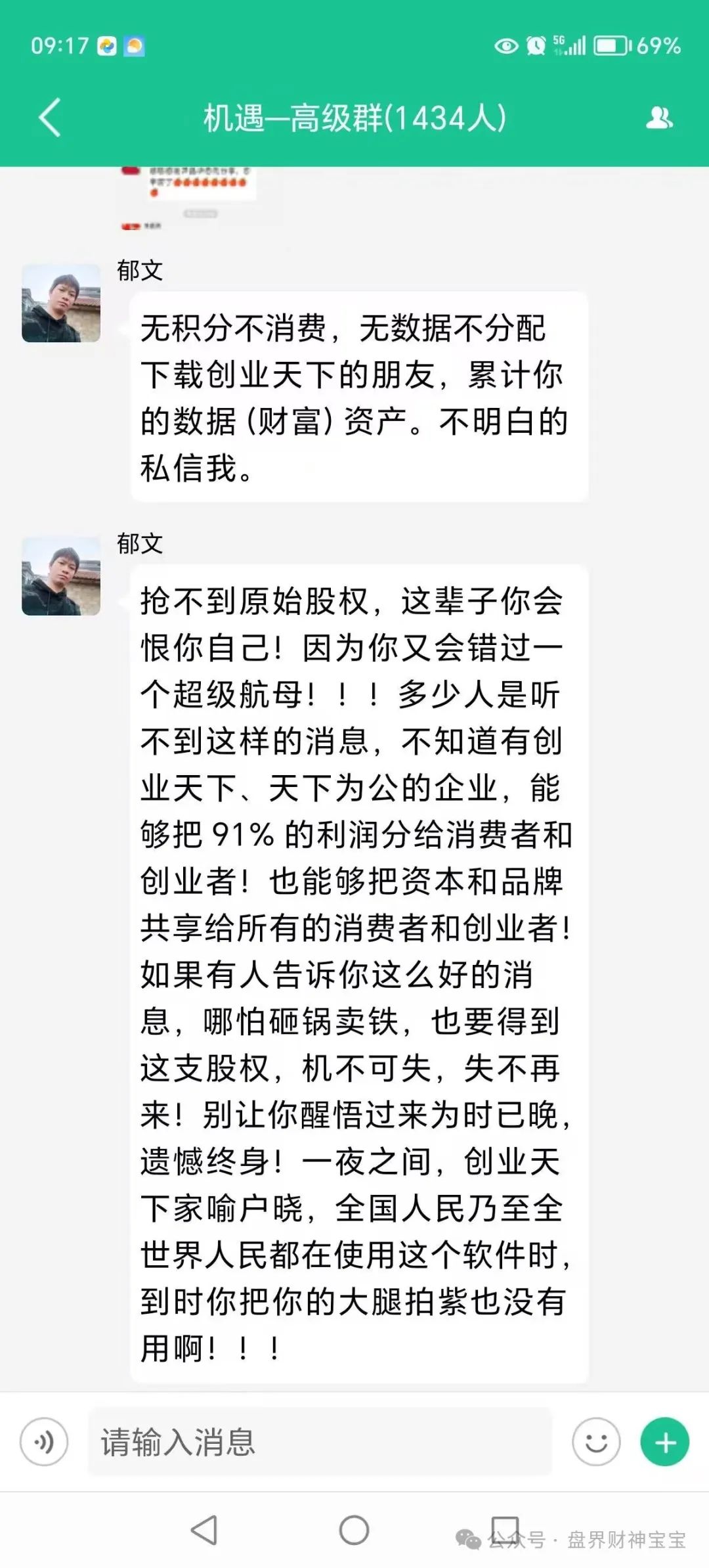Go back from the group chat
Screen dimensions: 709x1568
(x=50, y=118)
